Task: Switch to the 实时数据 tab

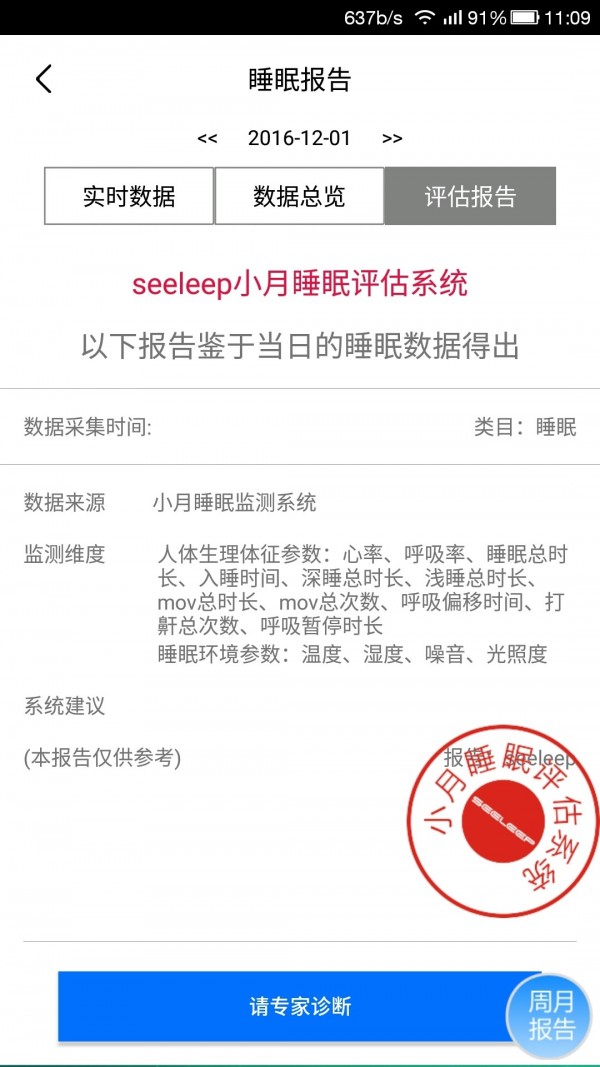Action: tap(129, 196)
